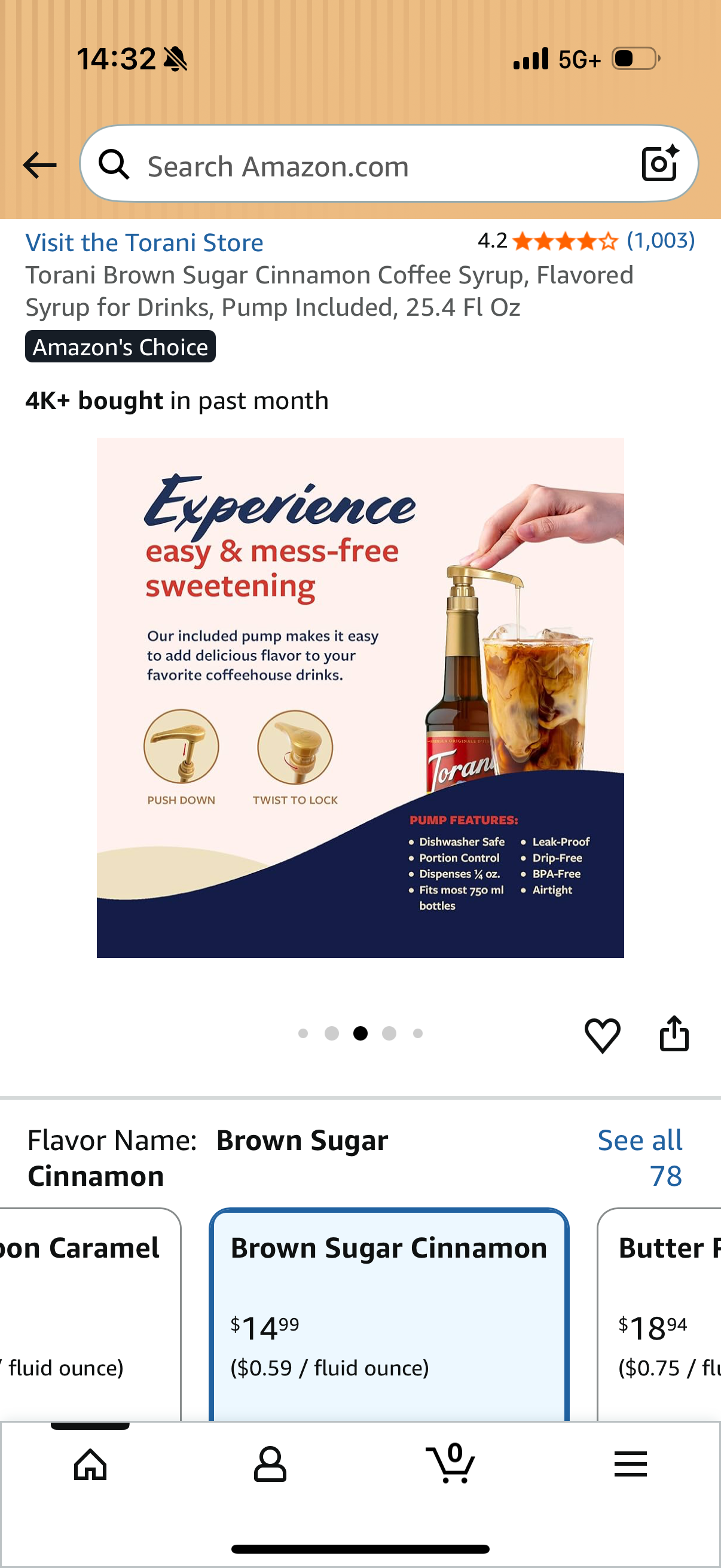721x1568 pixels.
Task: See all 78 flavors
Action: (640, 1158)
